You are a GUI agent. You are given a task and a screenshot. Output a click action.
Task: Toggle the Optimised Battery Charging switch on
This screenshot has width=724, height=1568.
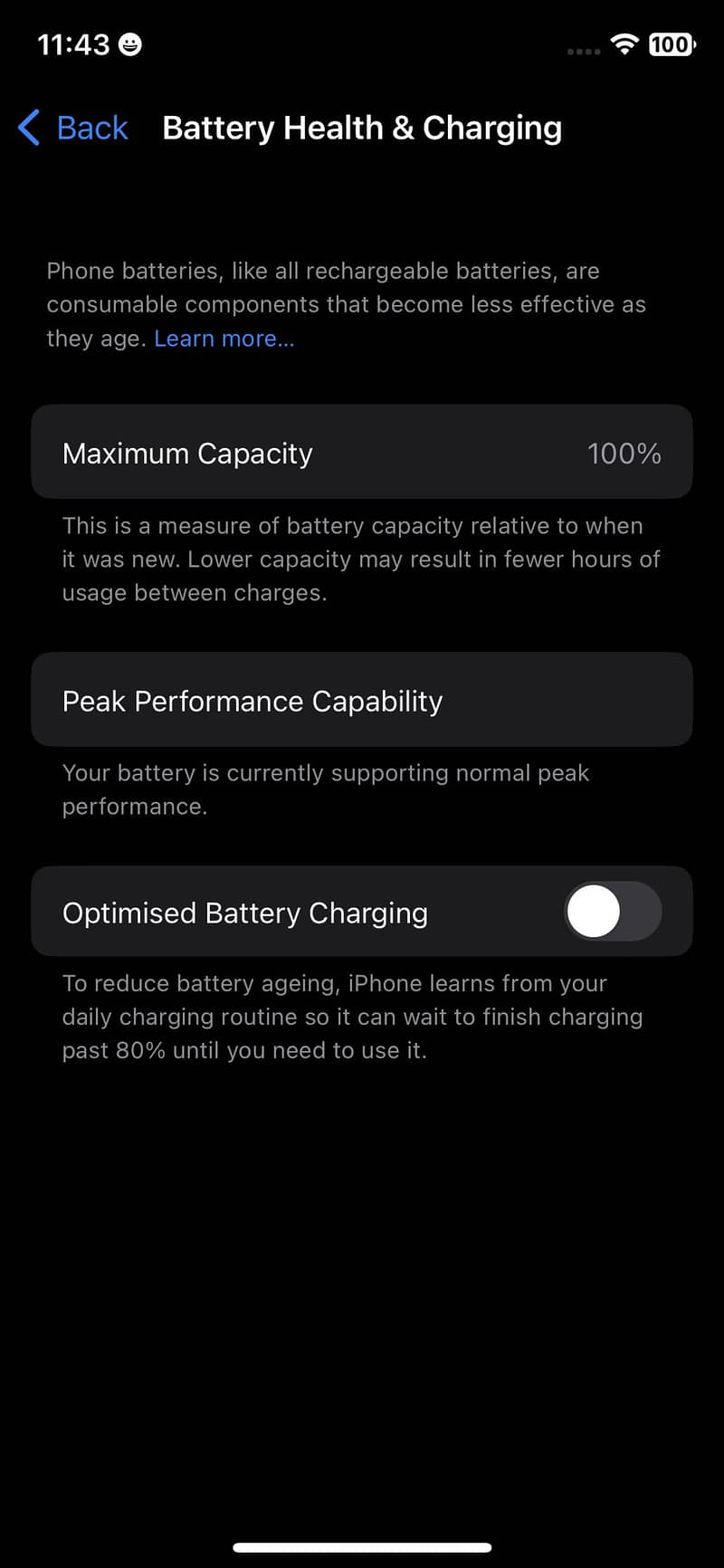click(612, 912)
